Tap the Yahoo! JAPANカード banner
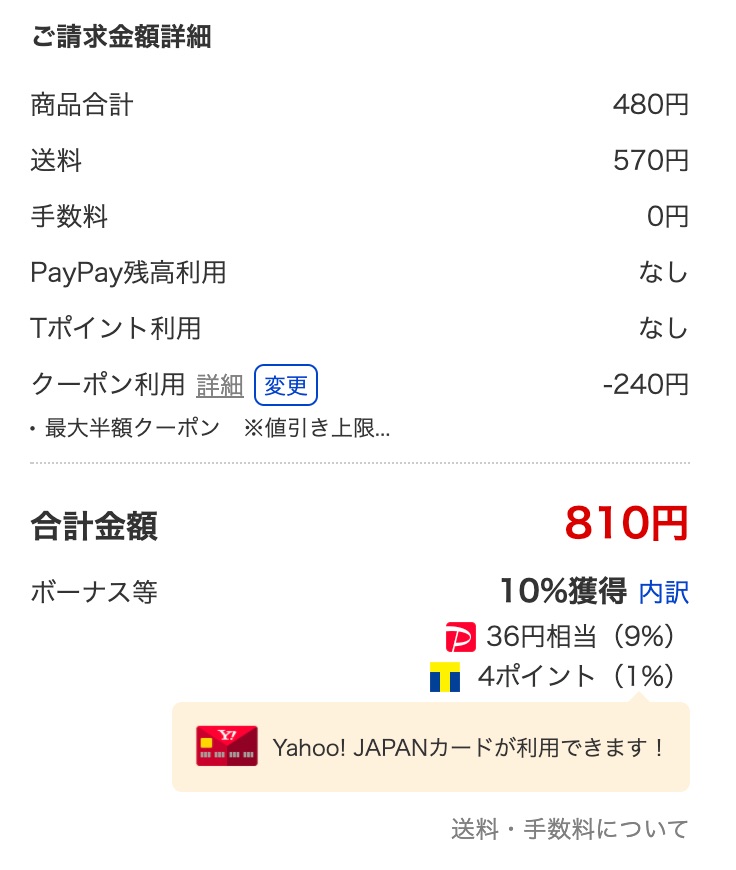 point(431,747)
